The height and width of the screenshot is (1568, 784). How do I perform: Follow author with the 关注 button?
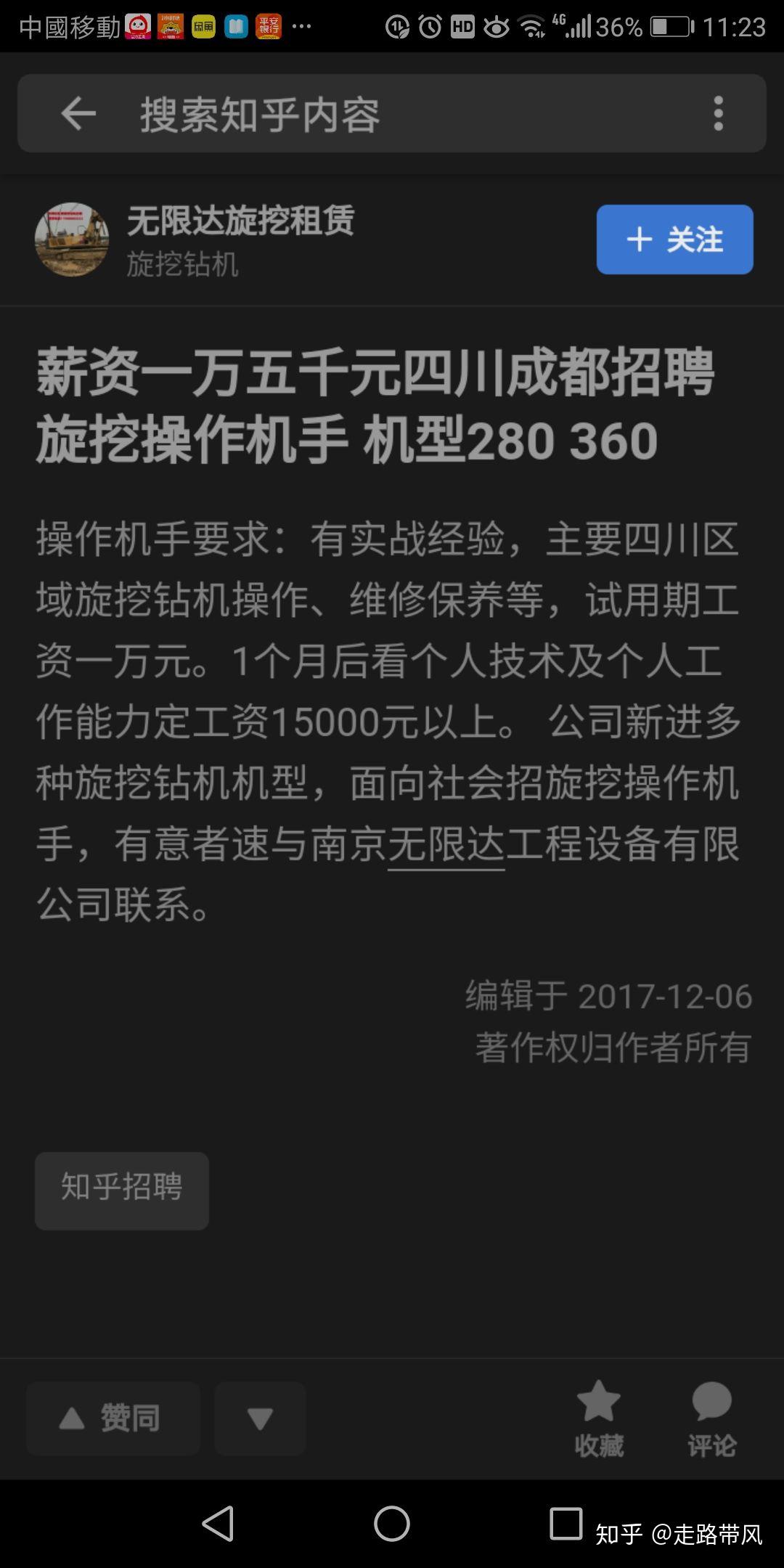tap(674, 240)
